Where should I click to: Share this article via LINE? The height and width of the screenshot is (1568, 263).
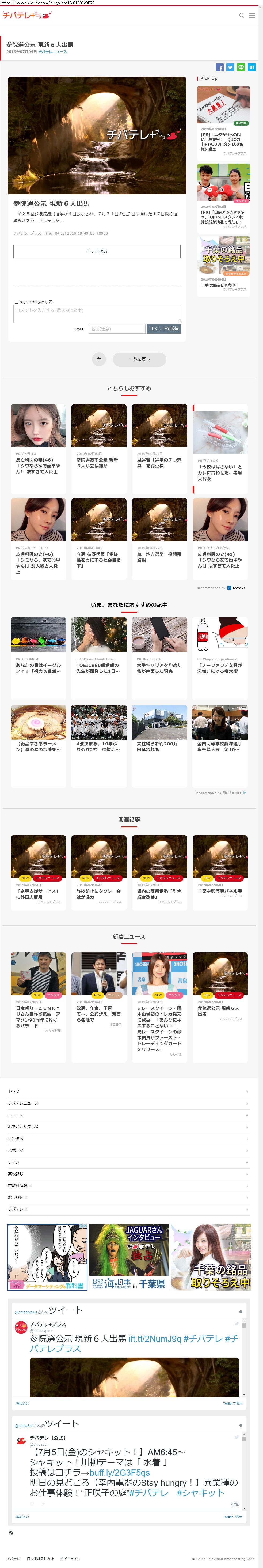pos(241,67)
